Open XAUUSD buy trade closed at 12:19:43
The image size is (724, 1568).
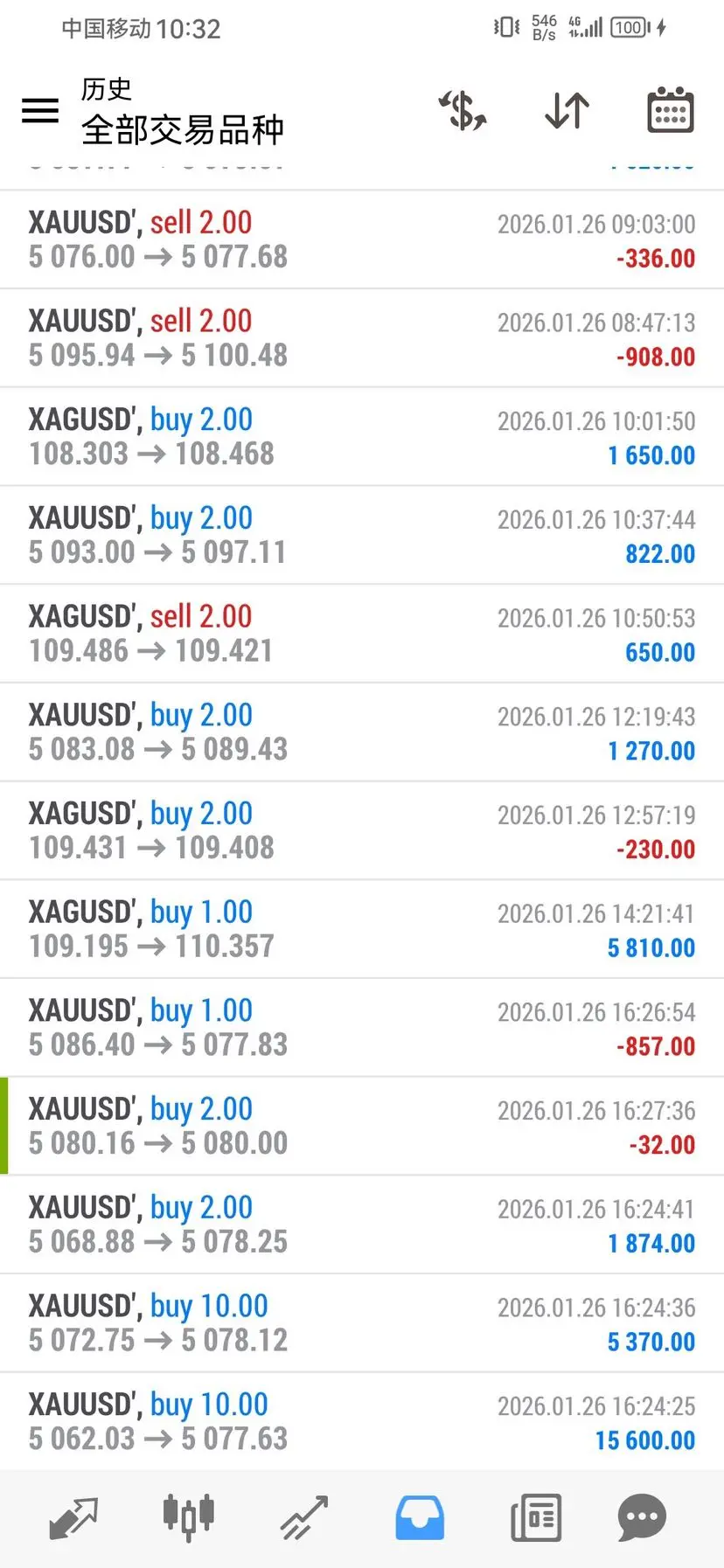pos(362,732)
